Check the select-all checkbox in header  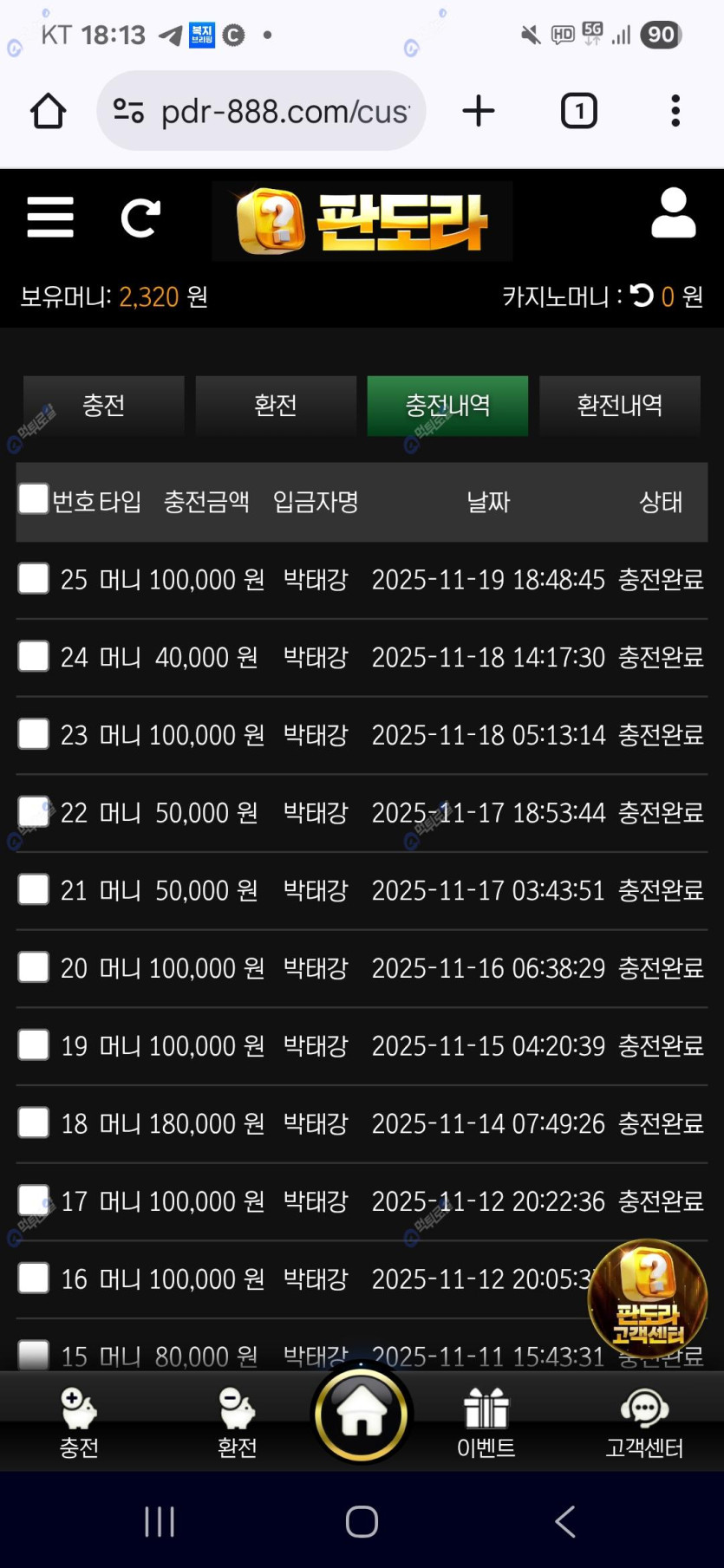point(34,498)
